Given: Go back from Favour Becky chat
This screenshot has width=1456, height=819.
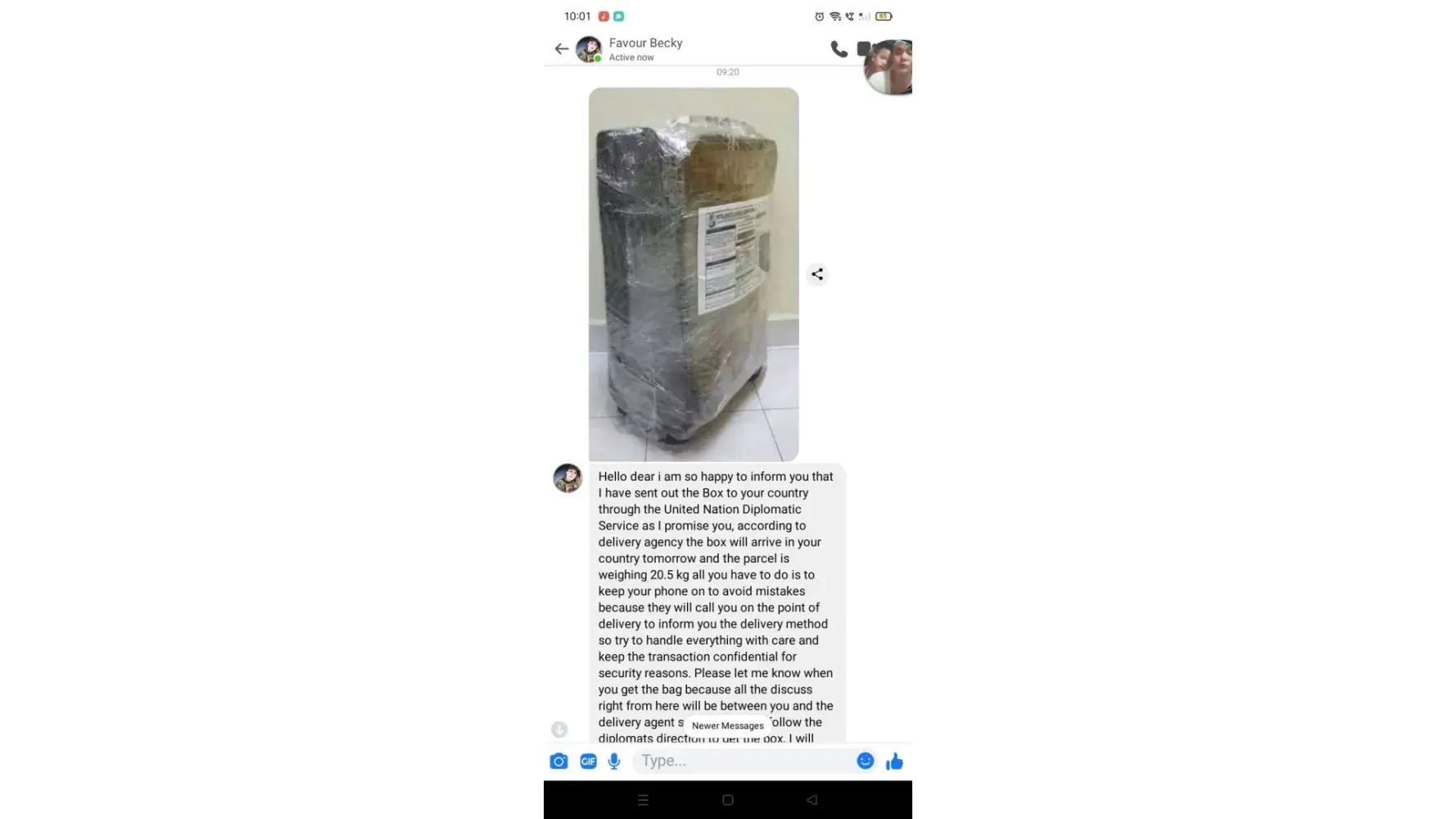Looking at the screenshot, I should click(561, 49).
